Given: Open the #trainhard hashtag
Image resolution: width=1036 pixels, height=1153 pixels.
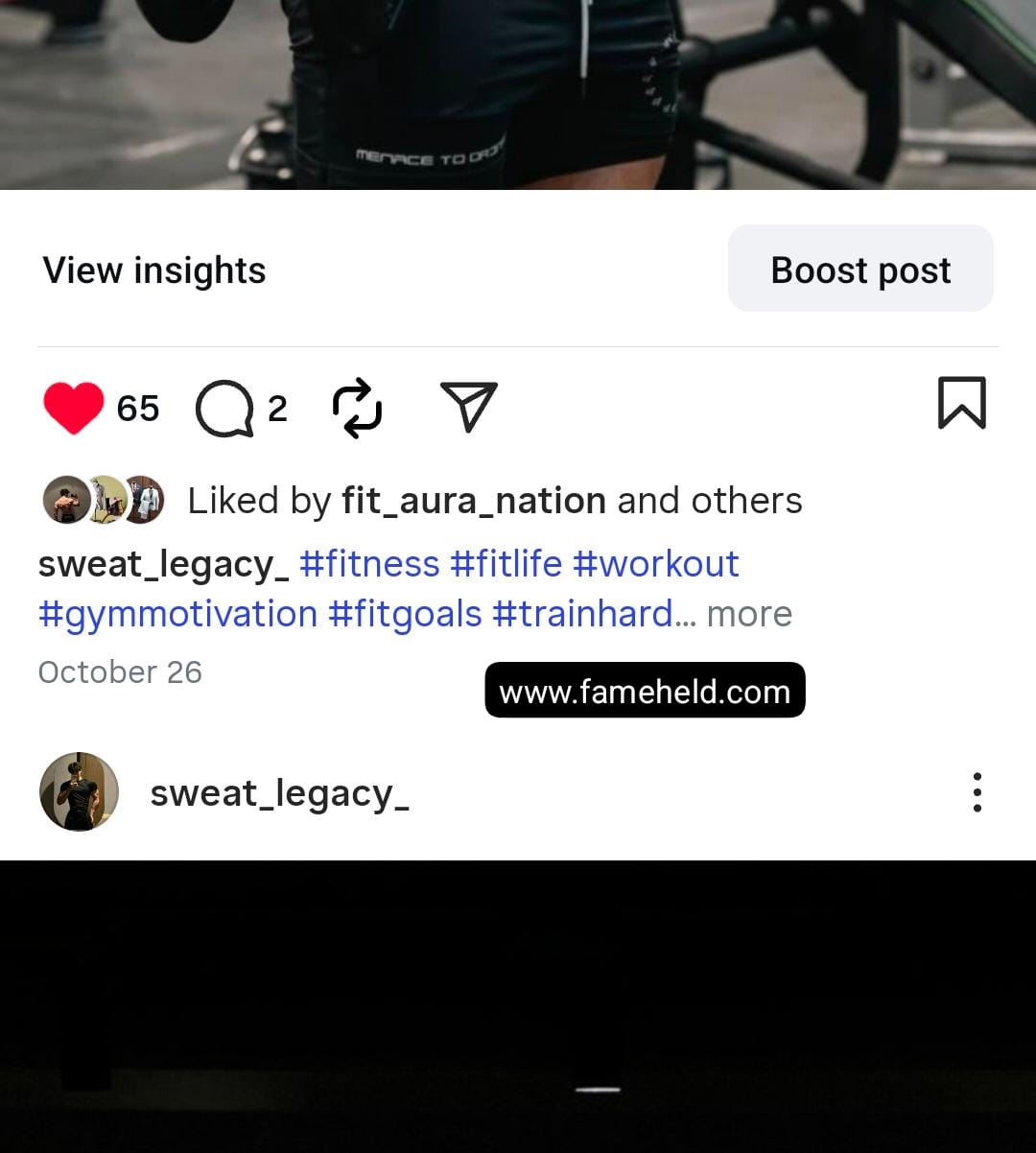Looking at the screenshot, I should pyautogui.click(x=582, y=614).
